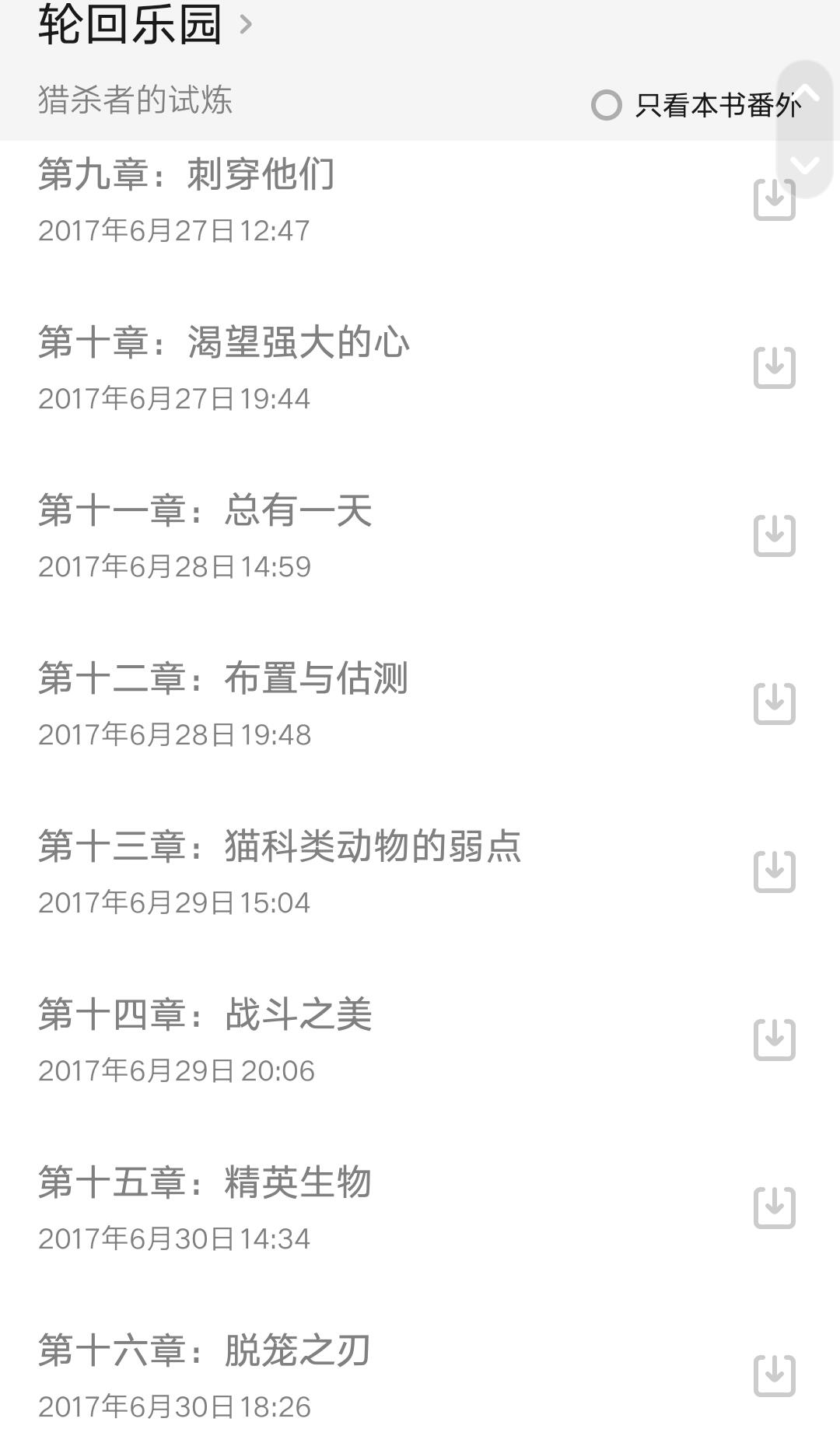Download chapter 第十二章：布置与估测
The height and width of the screenshot is (1436, 840).
pos(774,703)
